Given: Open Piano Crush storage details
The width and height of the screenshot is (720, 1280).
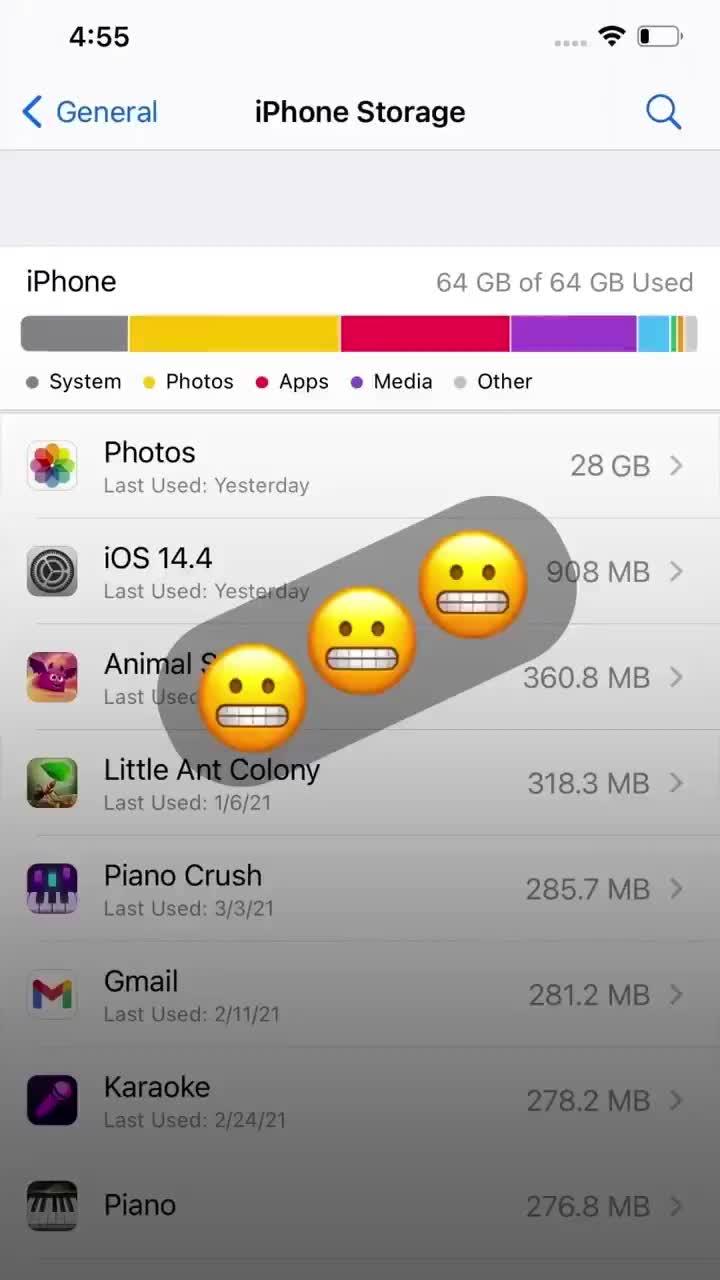Looking at the screenshot, I should coord(360,889).
